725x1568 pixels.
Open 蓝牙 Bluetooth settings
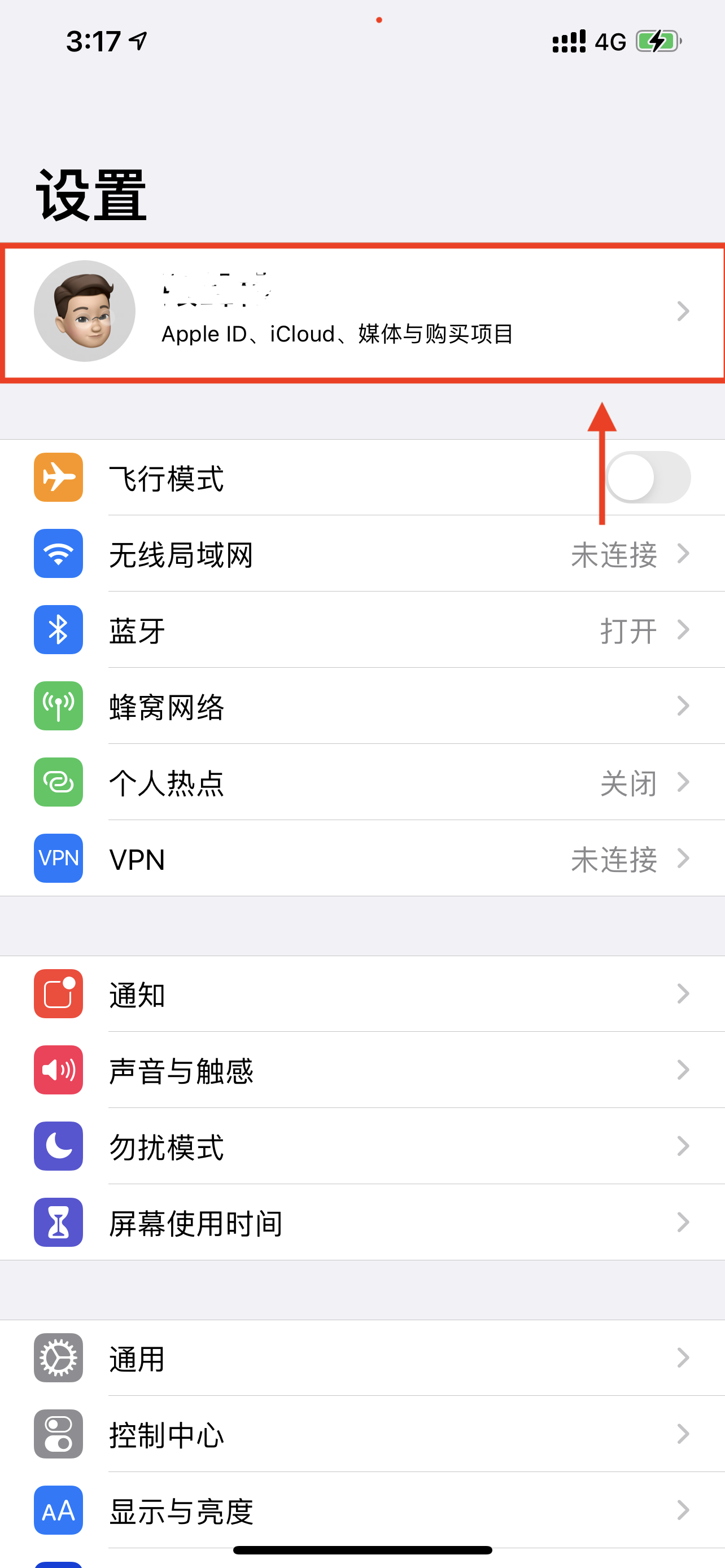coord(362,630)
